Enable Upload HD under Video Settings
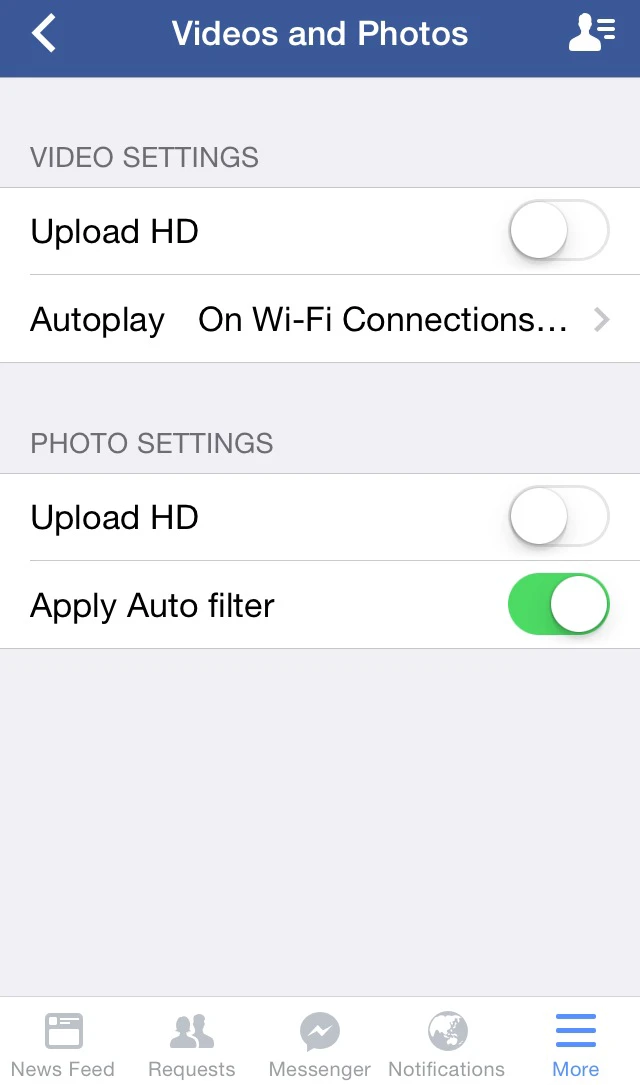Screen dimensions: 640x1085 [559, 230]
